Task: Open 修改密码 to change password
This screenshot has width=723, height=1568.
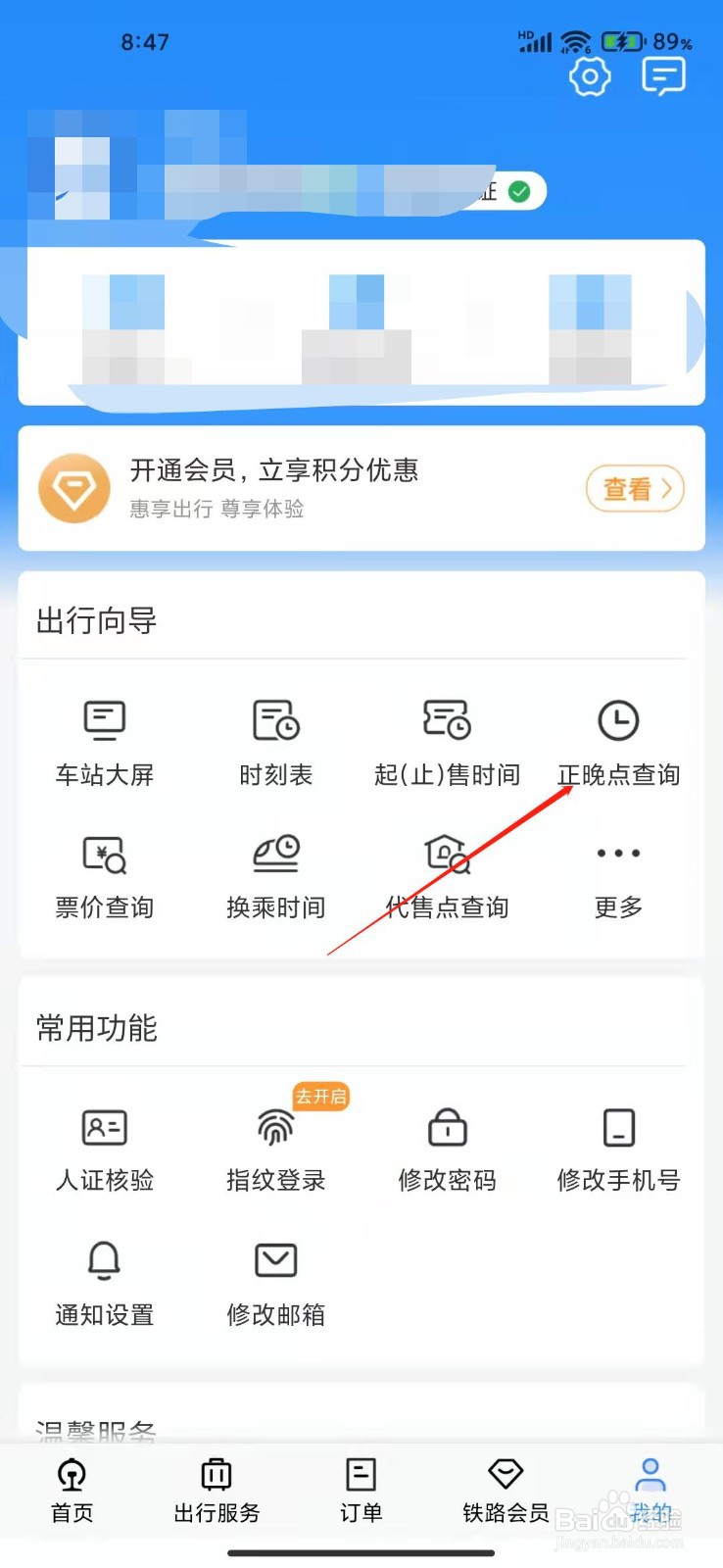Action: point(447,1149)
